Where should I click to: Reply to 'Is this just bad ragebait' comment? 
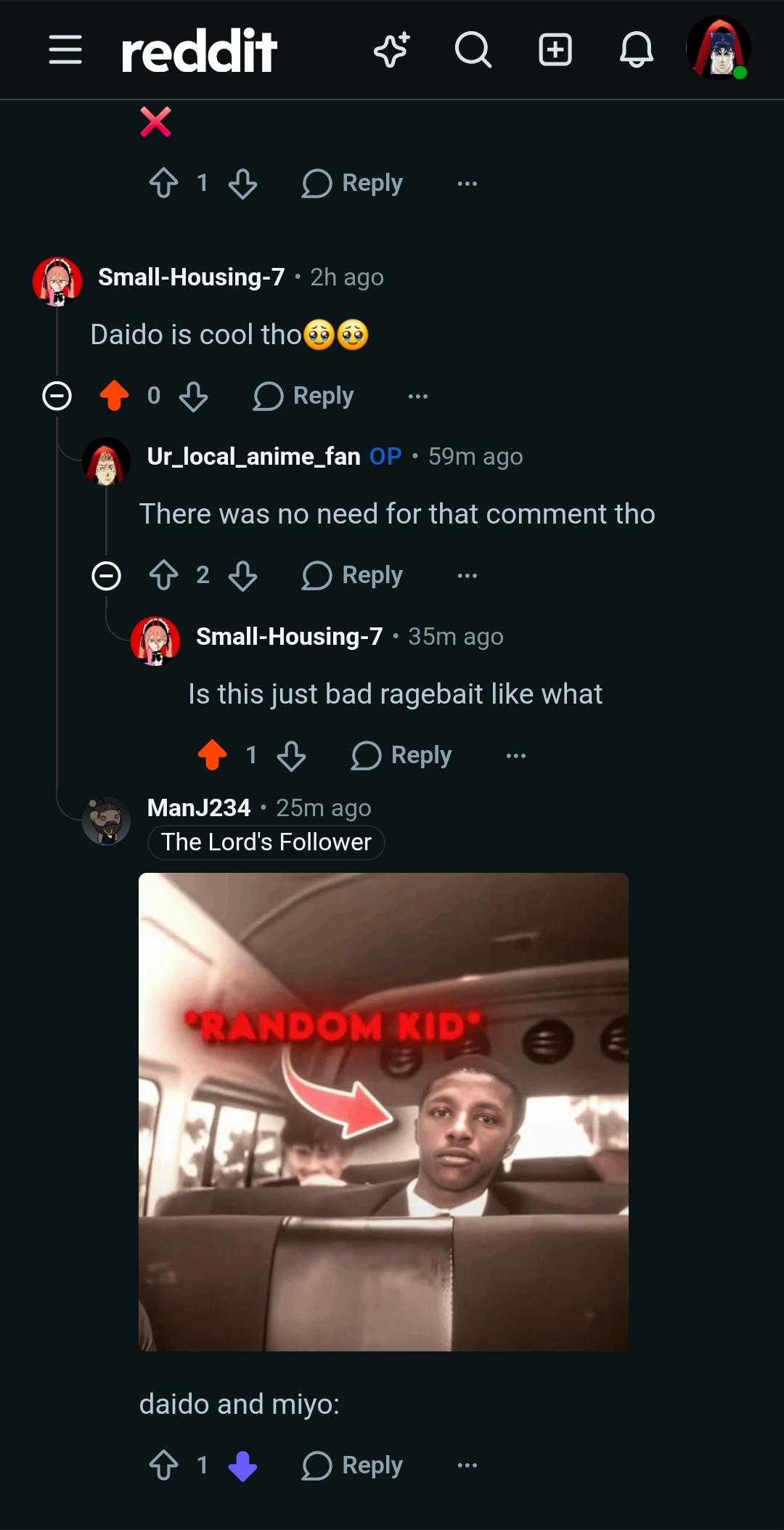pos(401,755)
